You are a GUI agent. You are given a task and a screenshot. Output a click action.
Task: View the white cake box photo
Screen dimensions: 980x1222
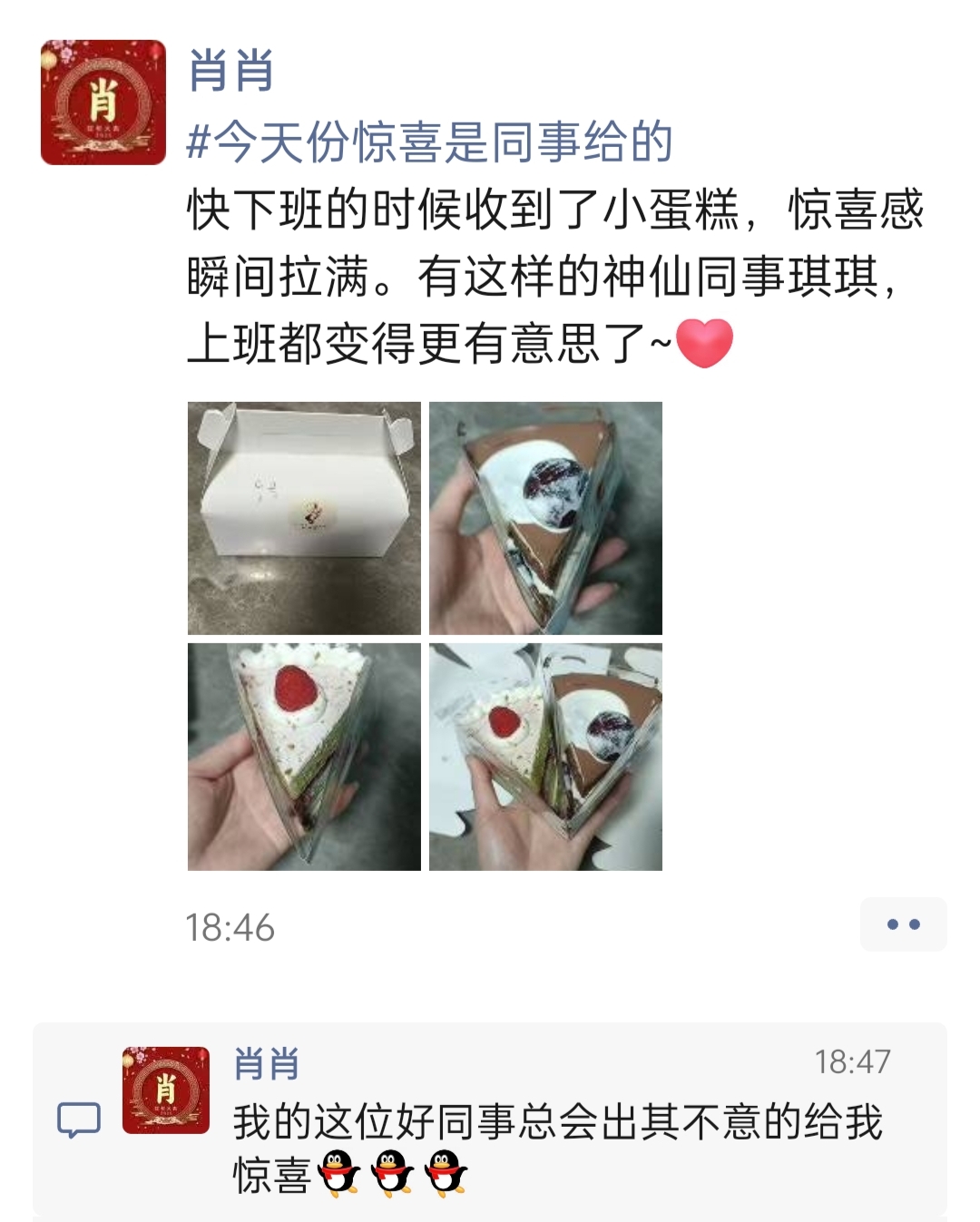click(304, 518)
